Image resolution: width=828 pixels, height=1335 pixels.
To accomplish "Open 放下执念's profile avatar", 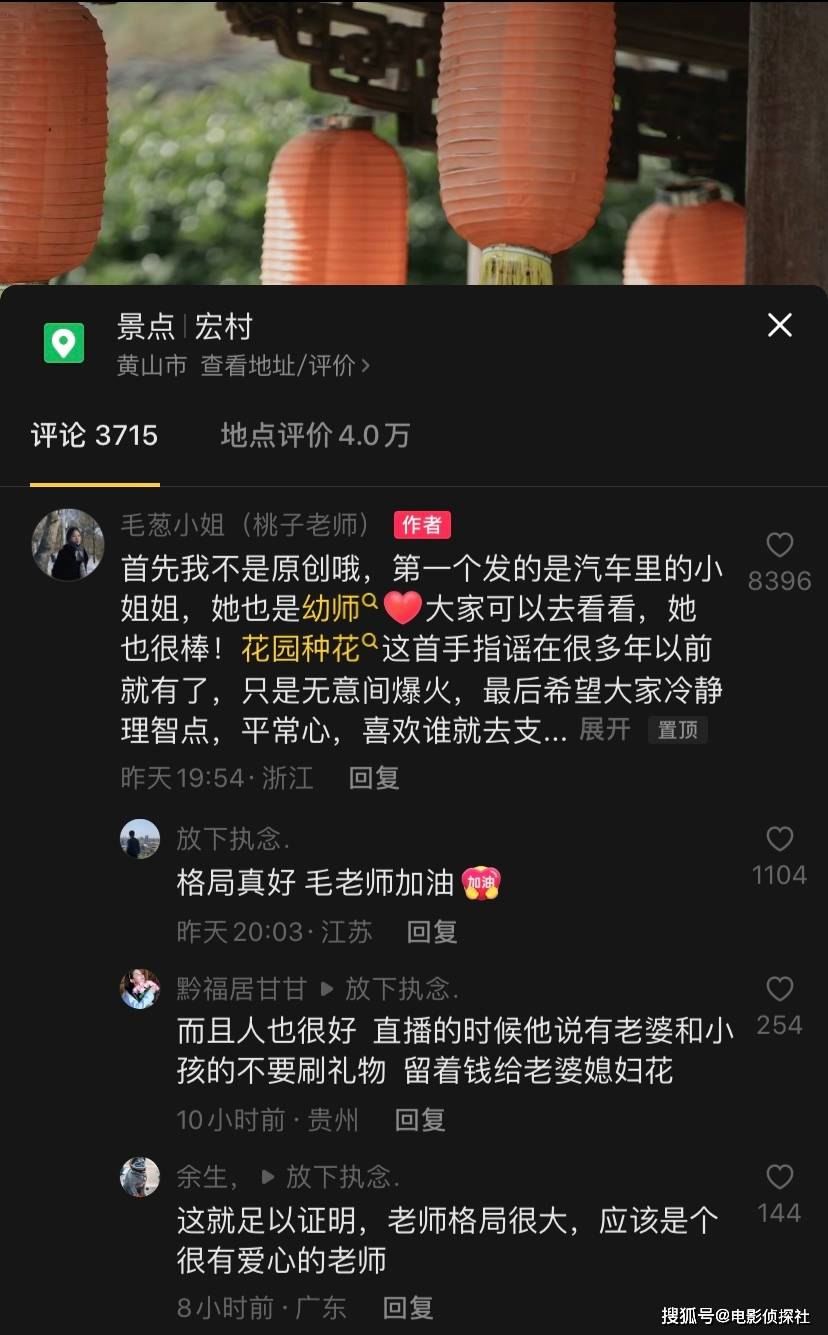I will coord(140,839).
